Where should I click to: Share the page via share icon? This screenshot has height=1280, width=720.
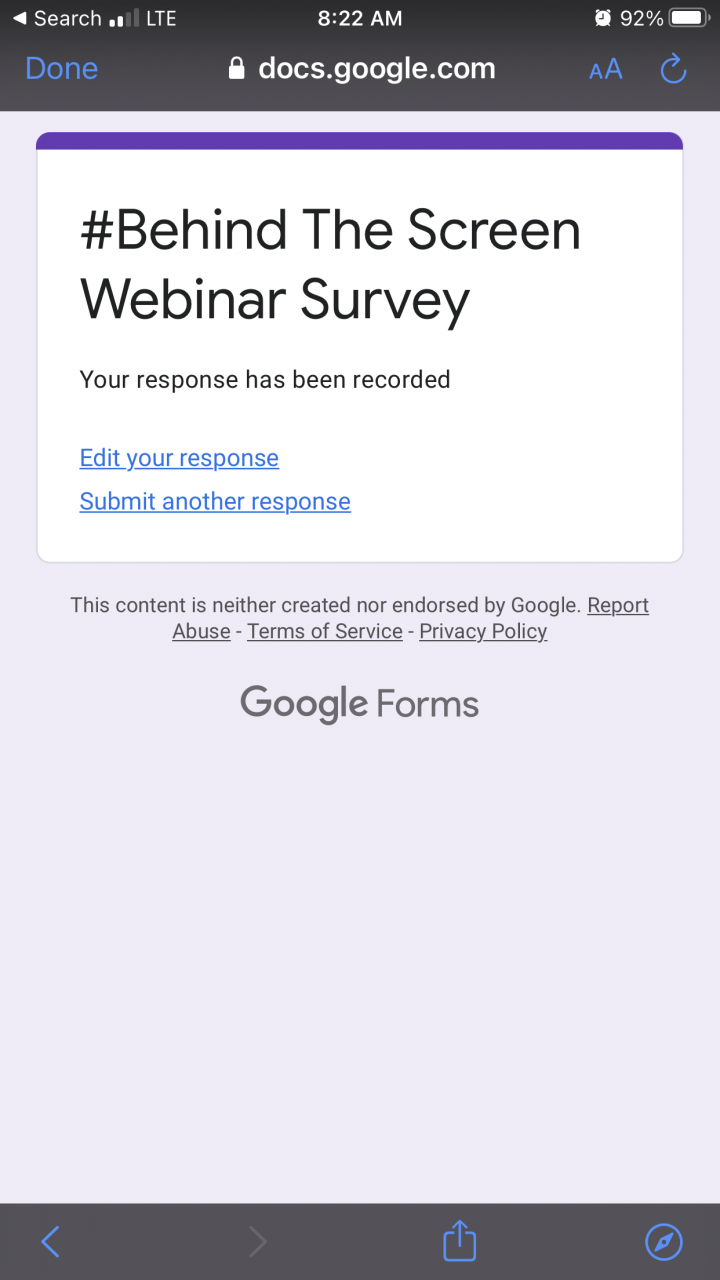click(460, 1241)
